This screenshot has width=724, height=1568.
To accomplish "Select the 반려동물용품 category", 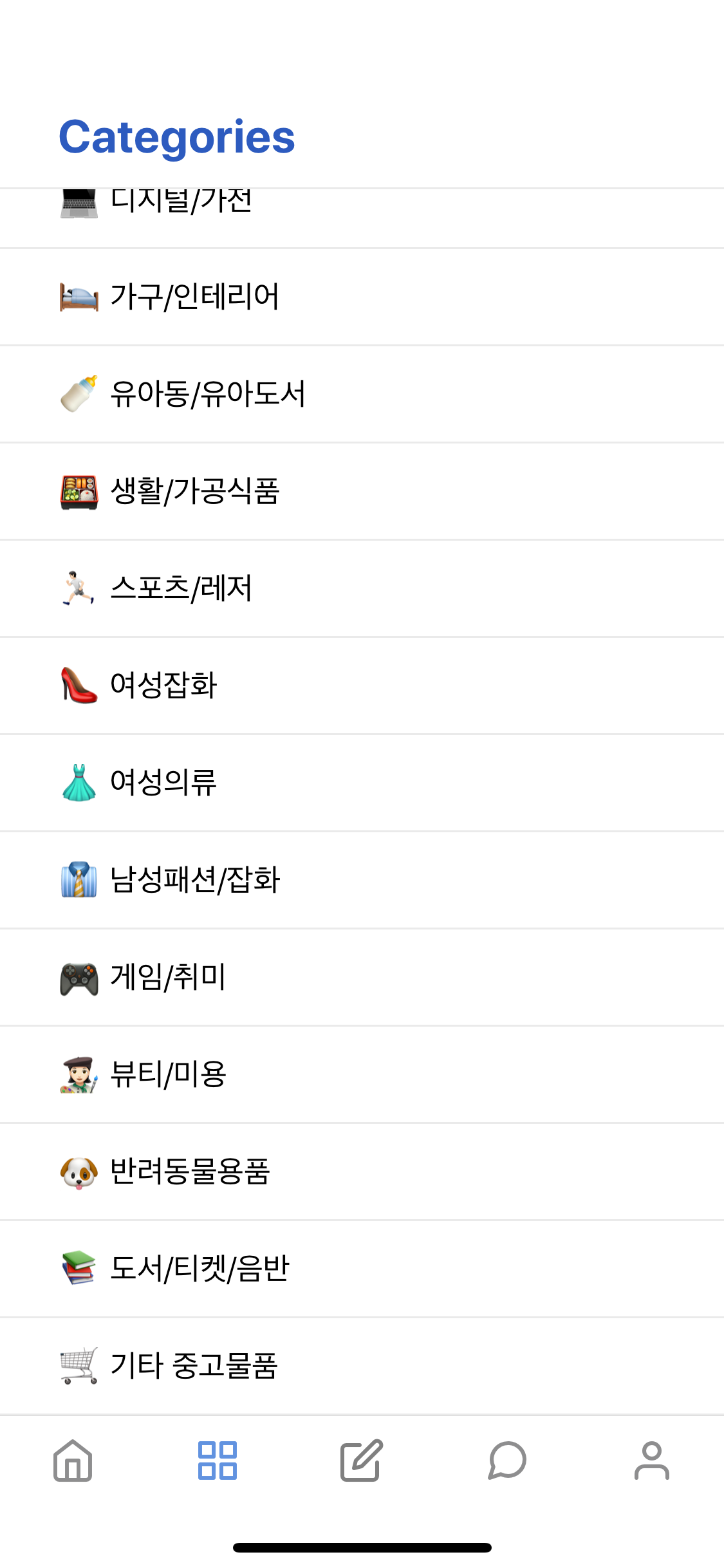I will click(362, 1171).
